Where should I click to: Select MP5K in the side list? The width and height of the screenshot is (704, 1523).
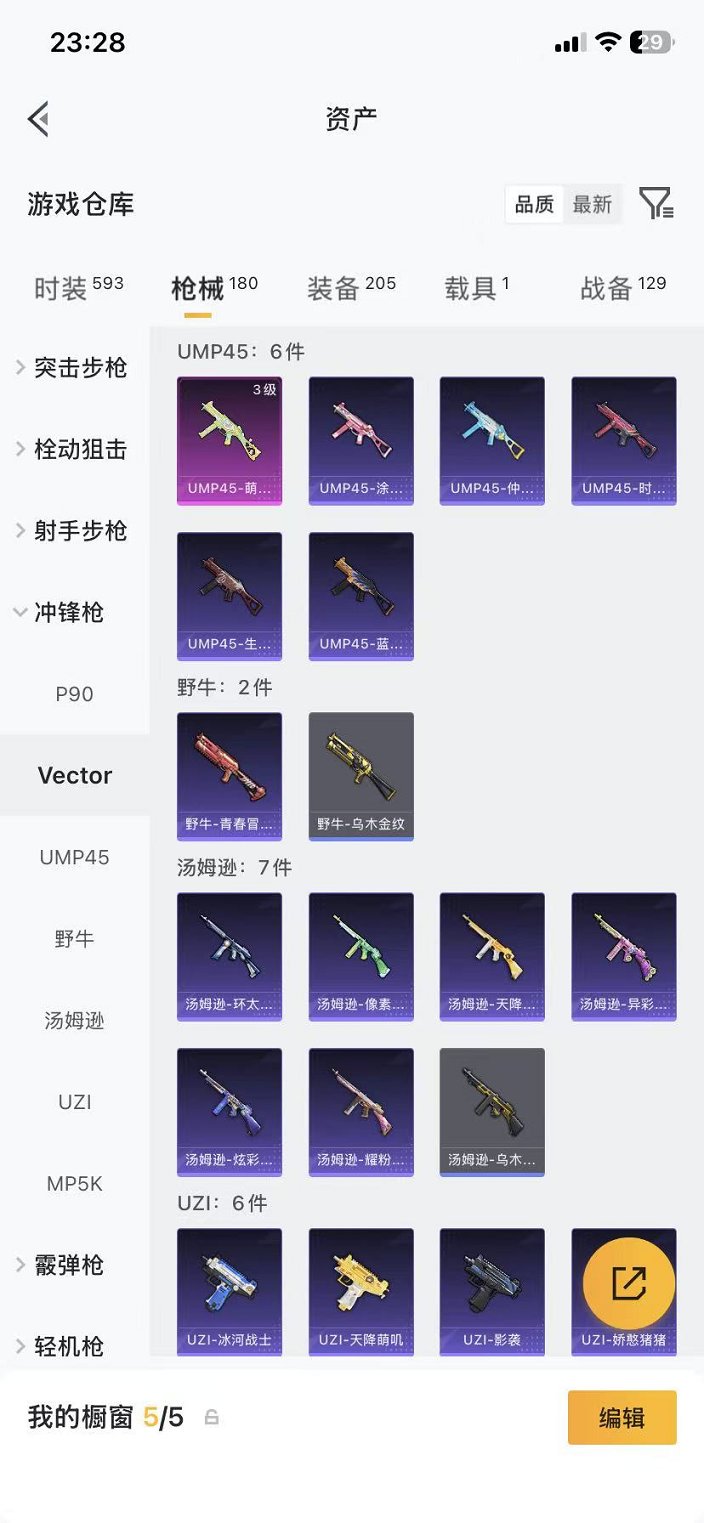click(74, 1184)
